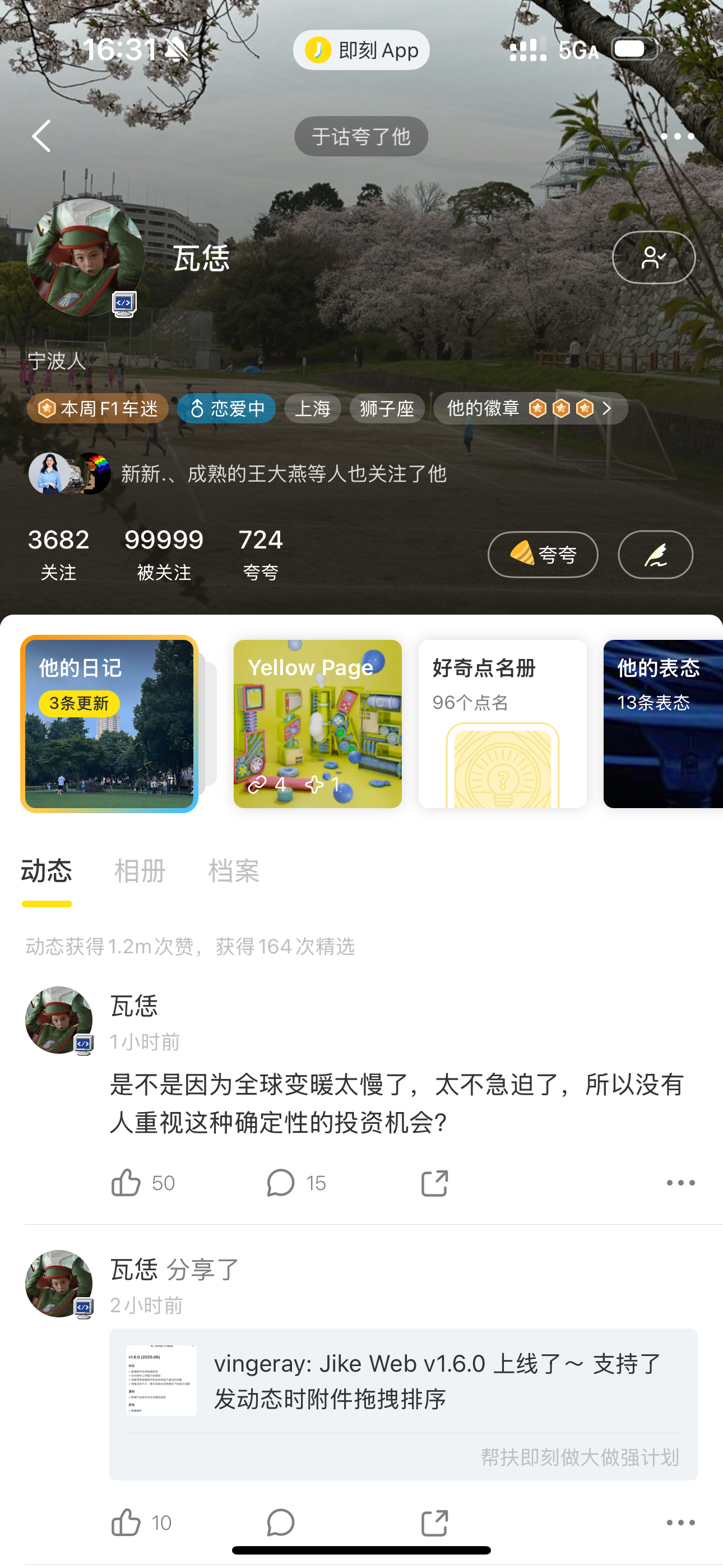The width and height of the screenshot is (723, 1568).
Task: Open mutual followers line 新新.、成熟的王大燕
Action: pyautogui.click(x=237, y=473)
